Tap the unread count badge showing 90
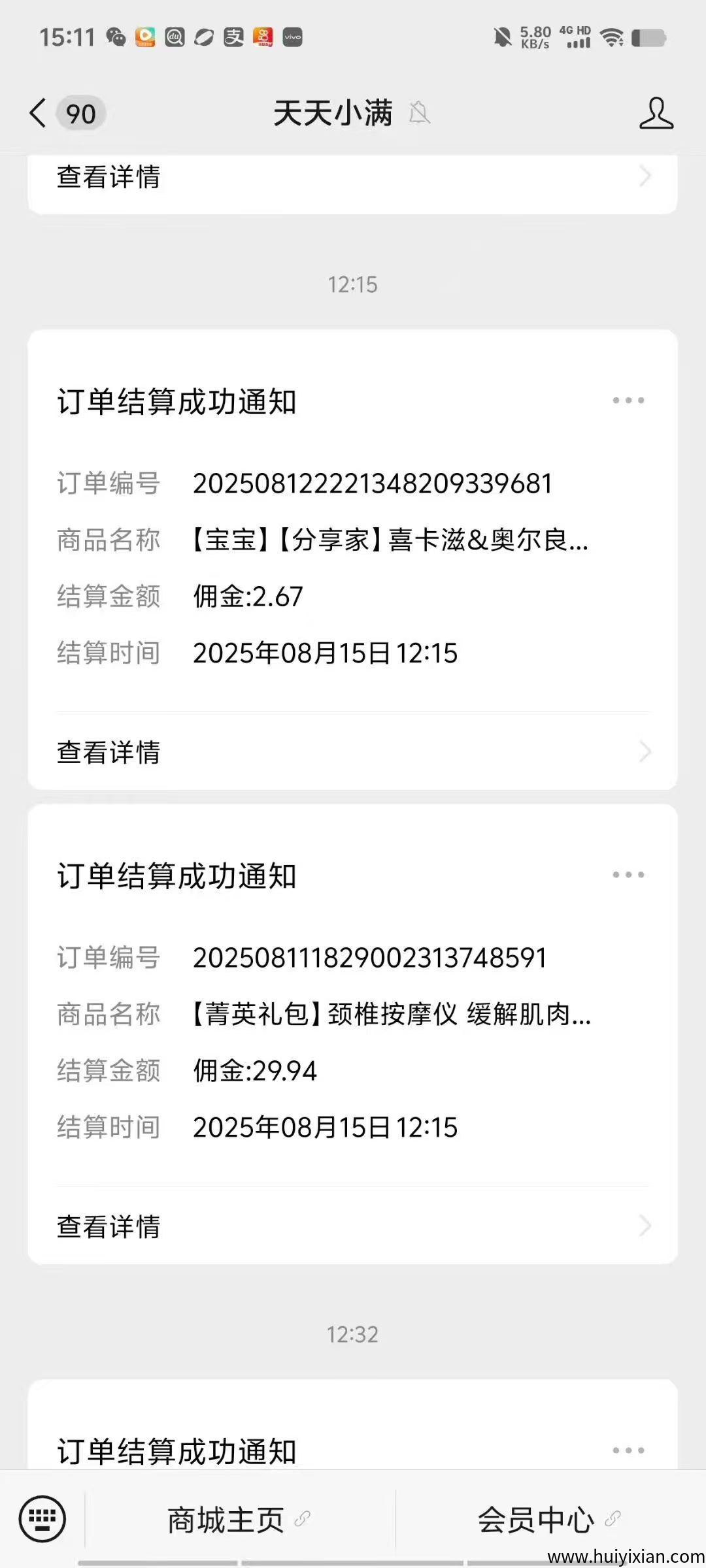 tap(80, 112)
